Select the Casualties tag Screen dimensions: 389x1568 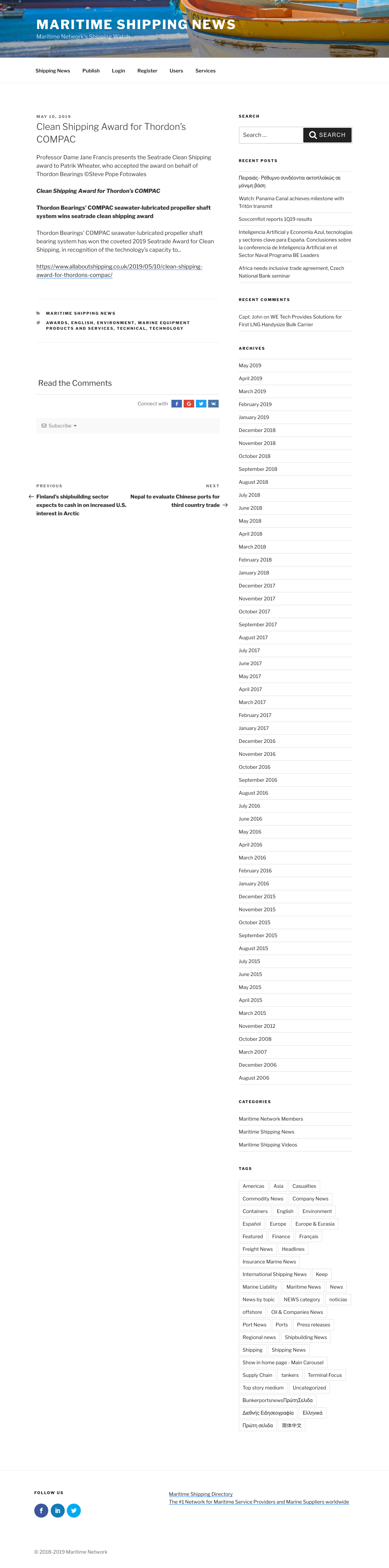[x=304, y=1186]
